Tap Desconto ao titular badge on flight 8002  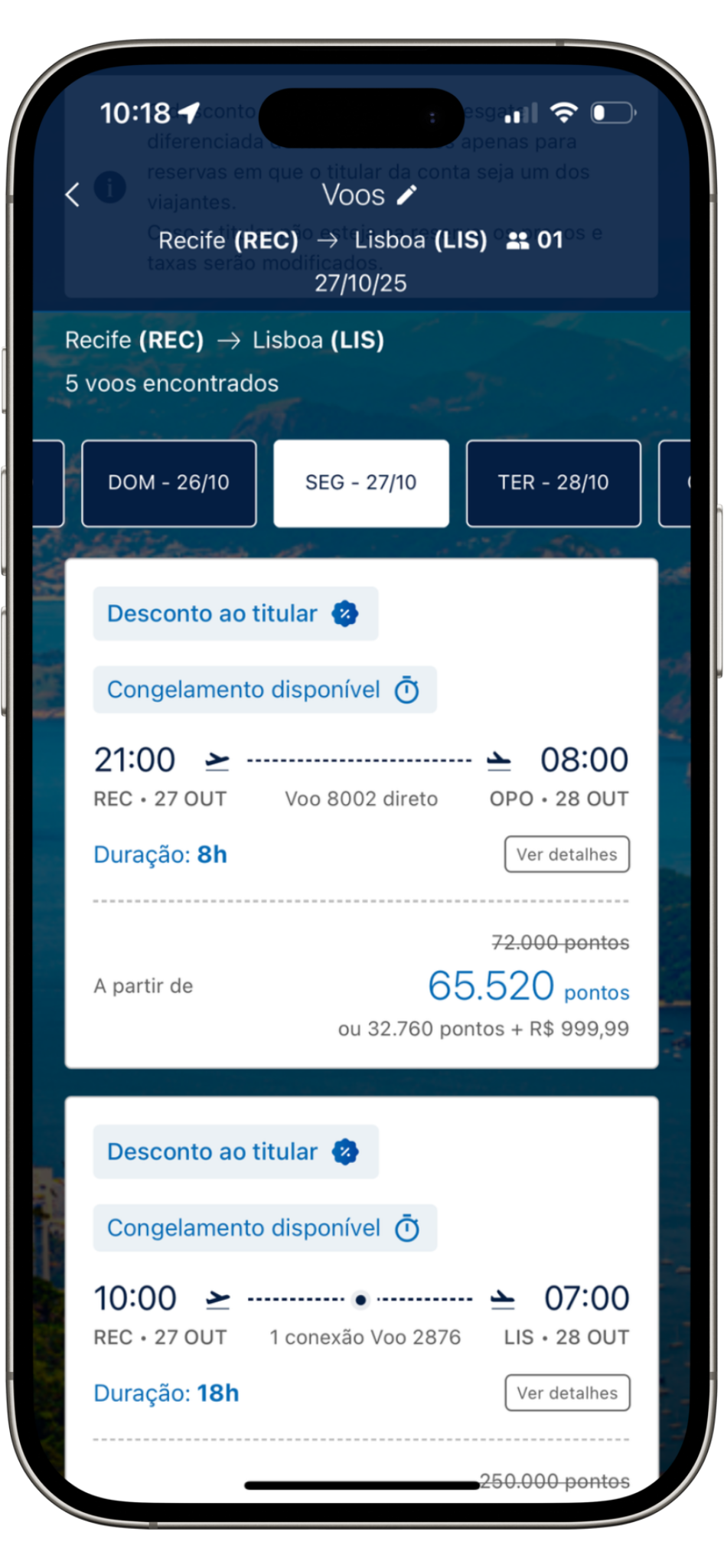[235, 614]
